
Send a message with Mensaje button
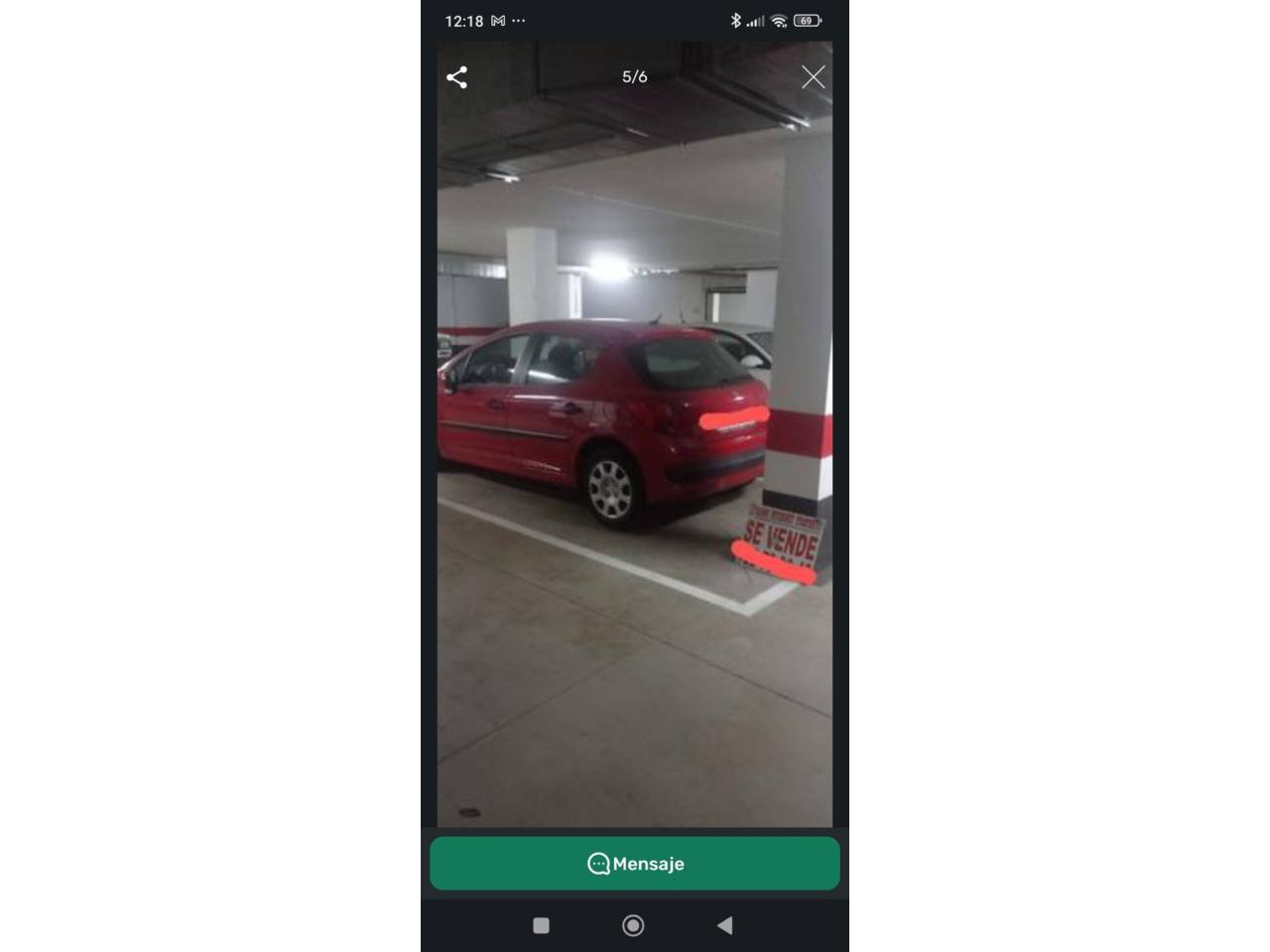tap(635, 864)
